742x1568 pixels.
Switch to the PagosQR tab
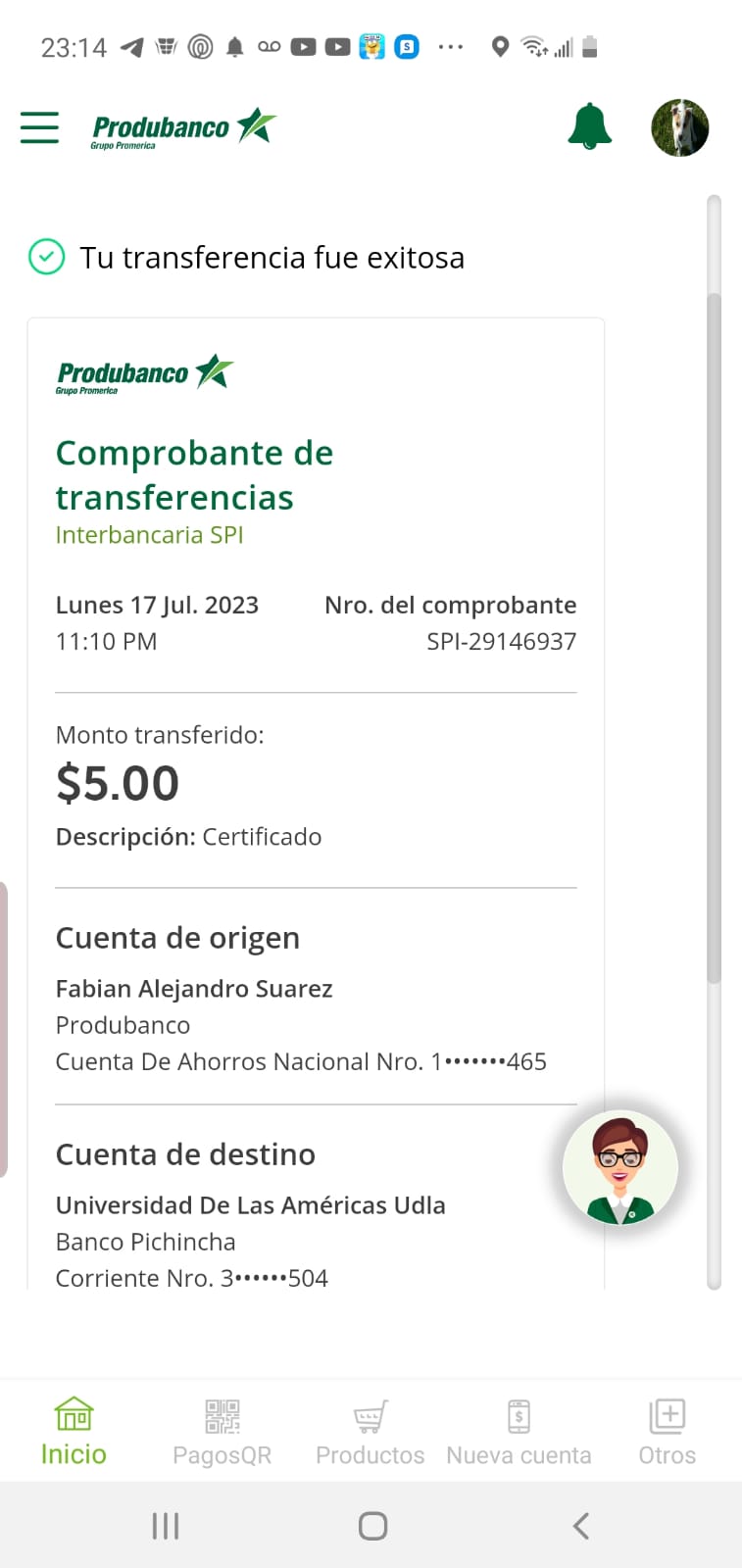click(223, 1432)
